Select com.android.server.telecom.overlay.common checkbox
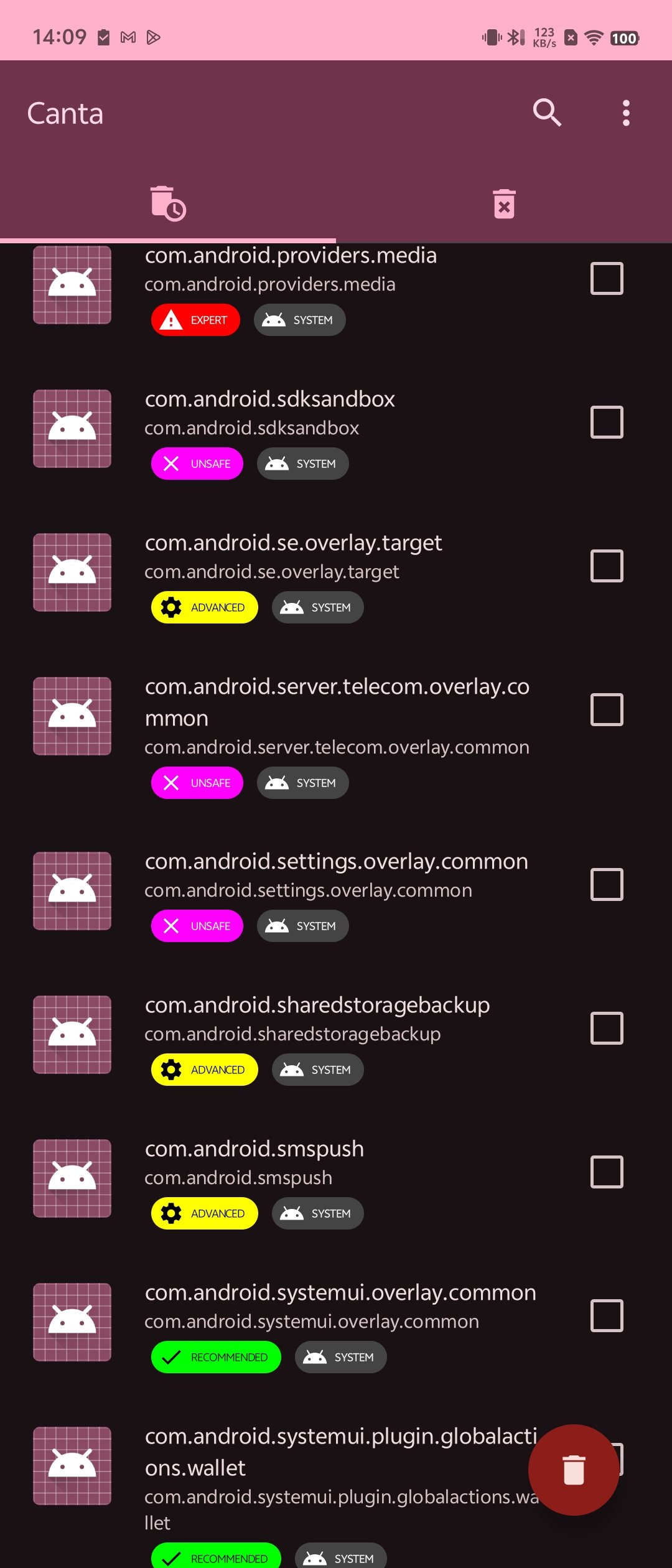The width and height of the screenshot is (672, 1568). coord(607,709)
